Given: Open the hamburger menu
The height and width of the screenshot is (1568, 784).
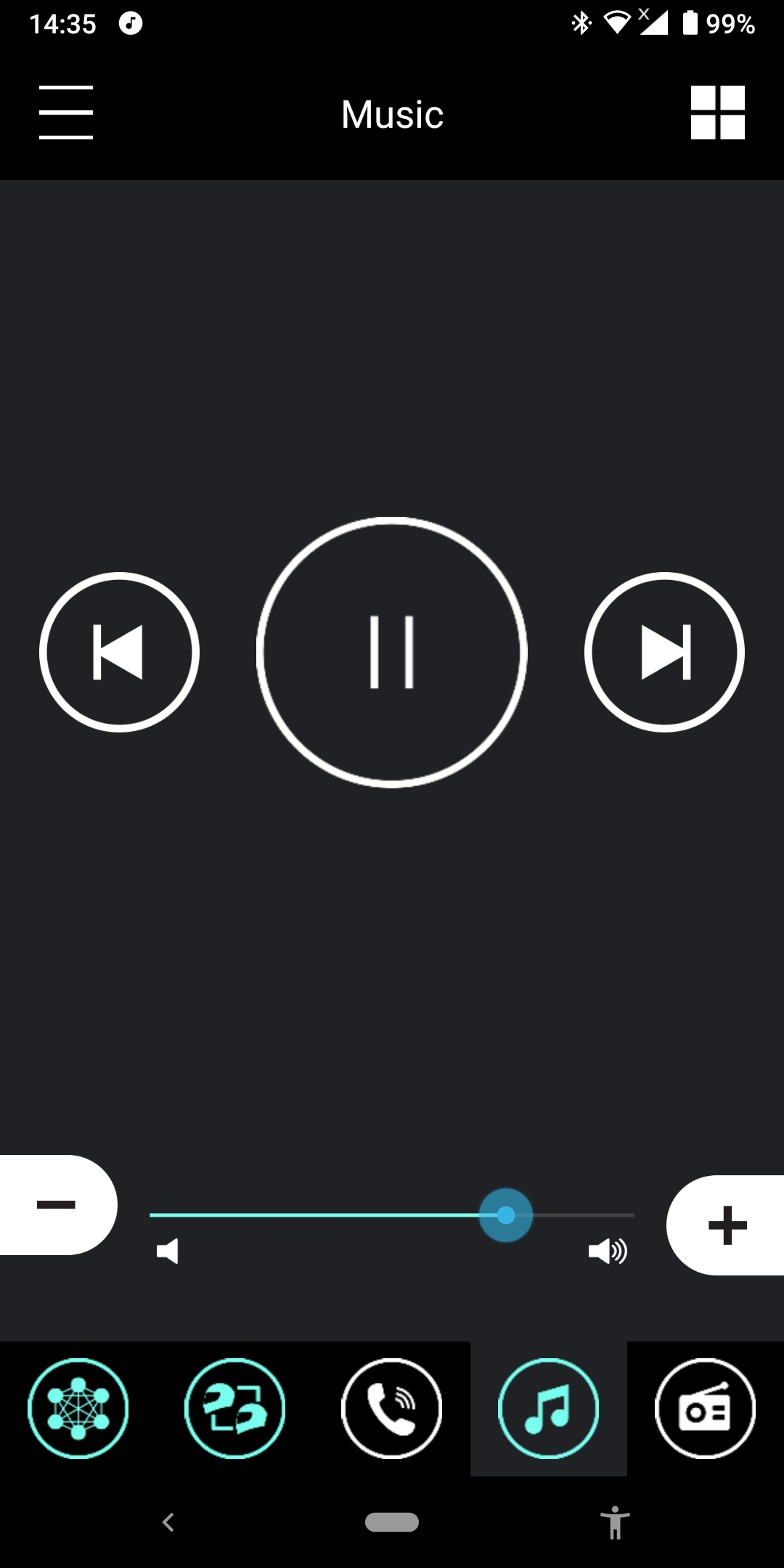Looking at the screenshot, I should click(x=66, y=113).
